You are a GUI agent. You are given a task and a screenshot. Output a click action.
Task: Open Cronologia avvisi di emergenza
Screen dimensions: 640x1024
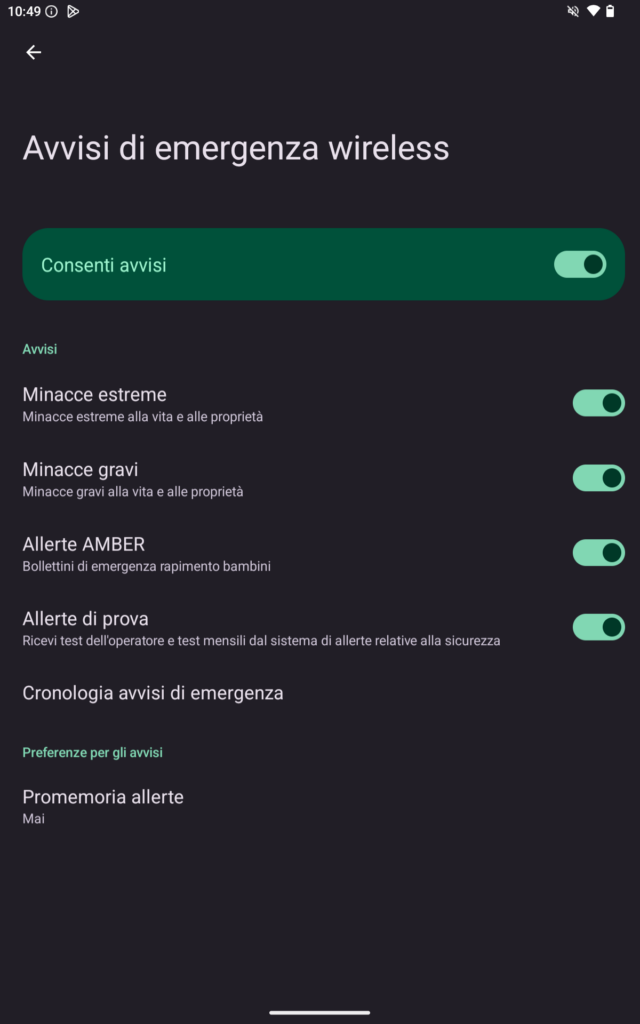tap(153, 693)
